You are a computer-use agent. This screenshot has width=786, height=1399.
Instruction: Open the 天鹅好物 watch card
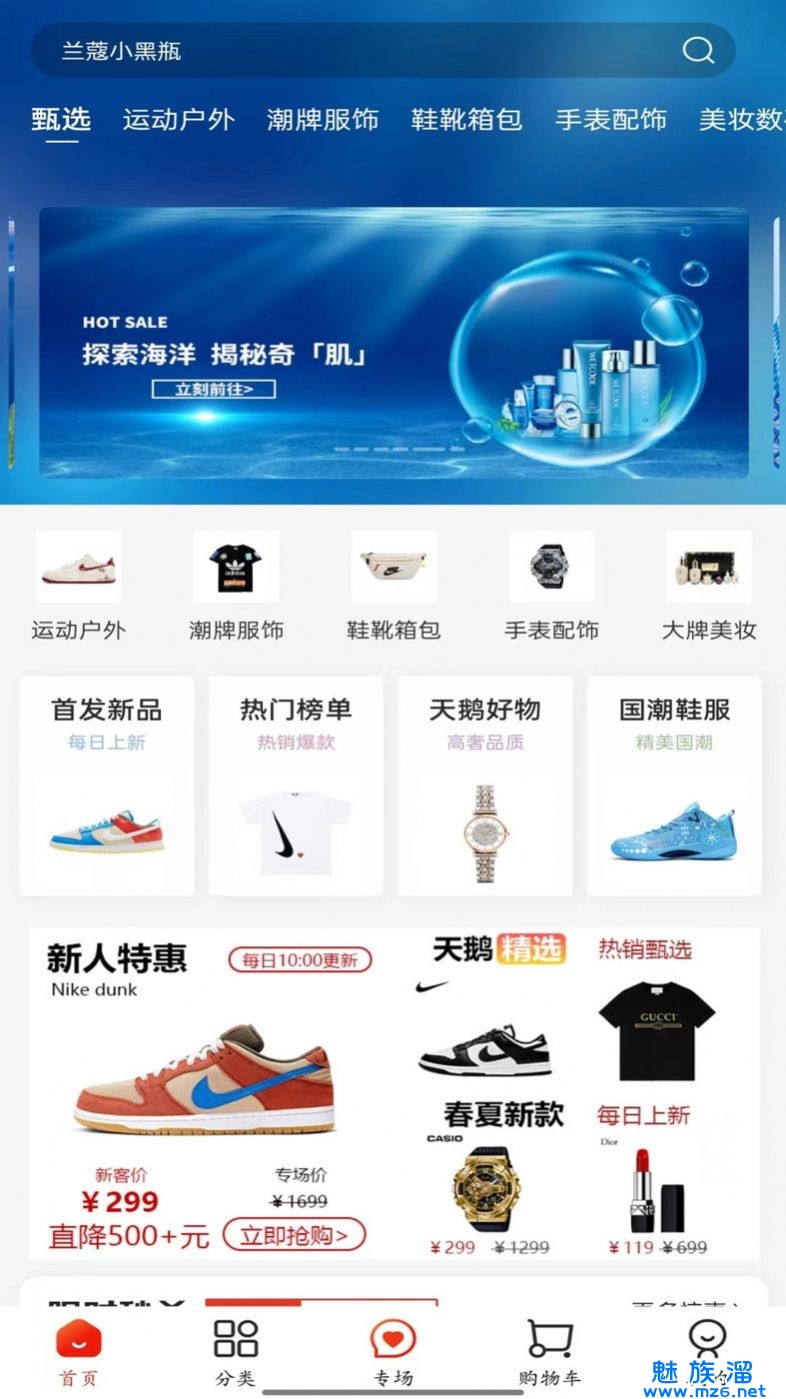click(x=485, y=785)
